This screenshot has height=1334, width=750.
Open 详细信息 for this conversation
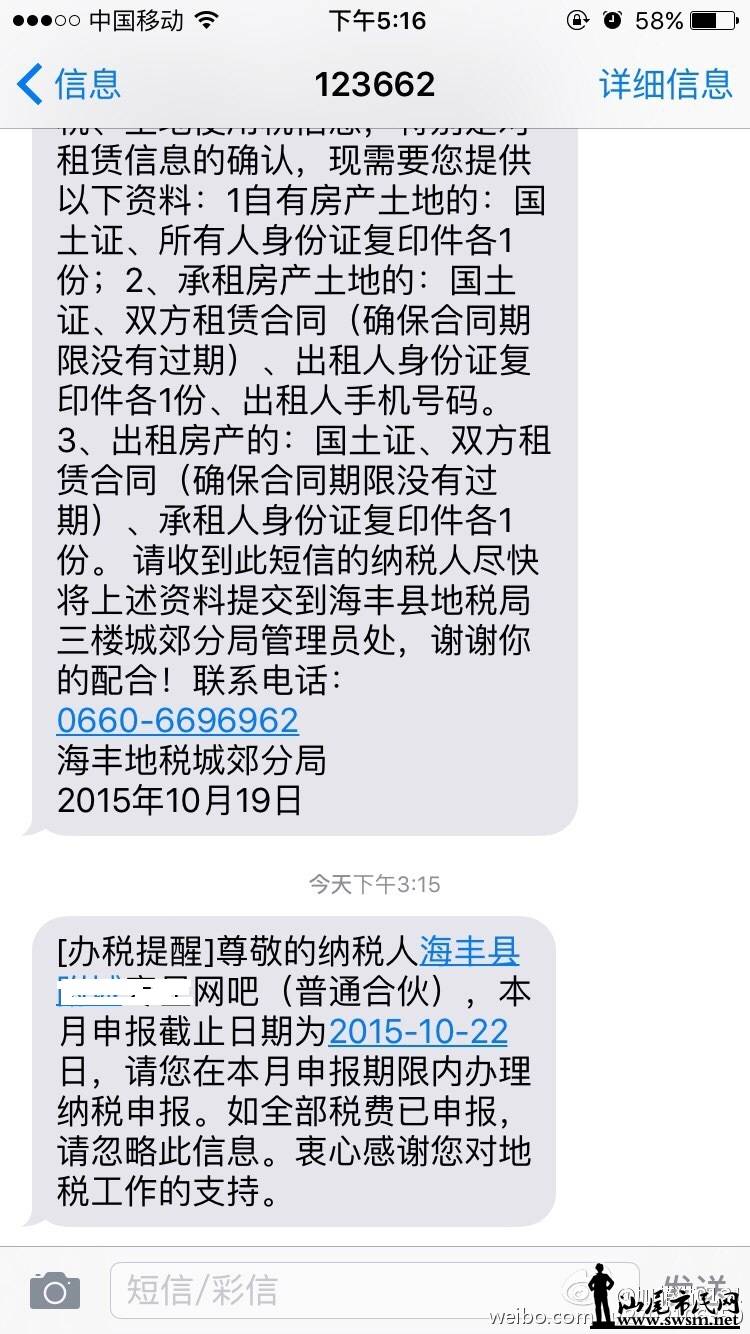coord(665,84)
